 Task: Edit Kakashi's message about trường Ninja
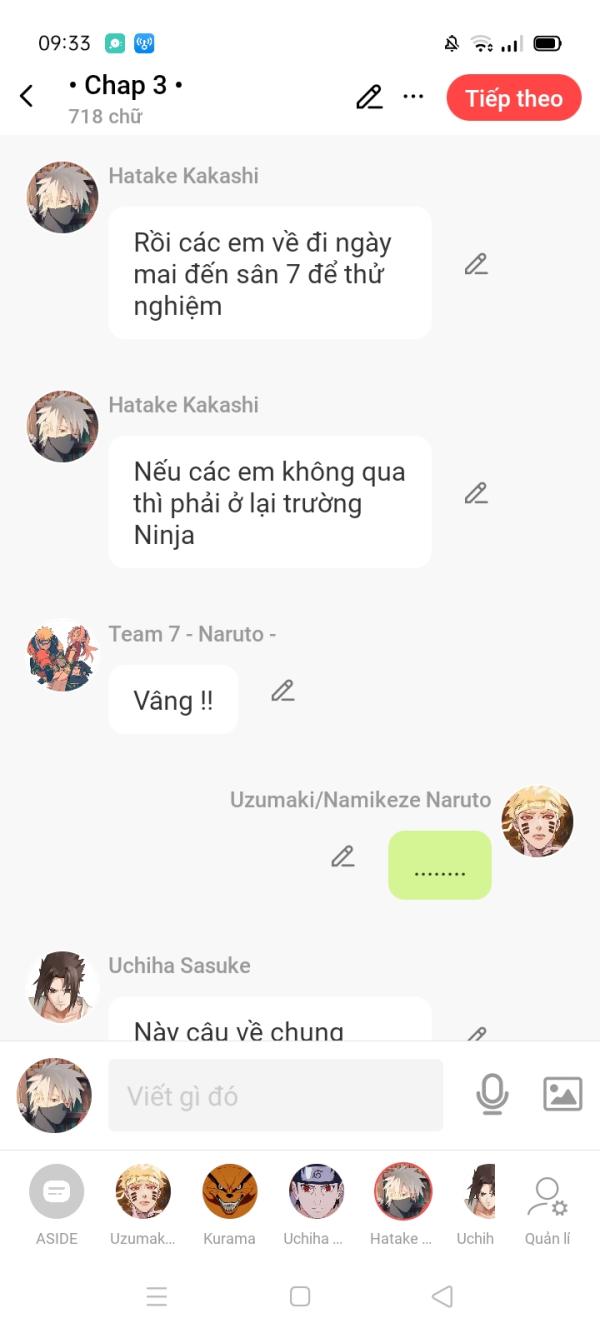click(x=476, y=493)
